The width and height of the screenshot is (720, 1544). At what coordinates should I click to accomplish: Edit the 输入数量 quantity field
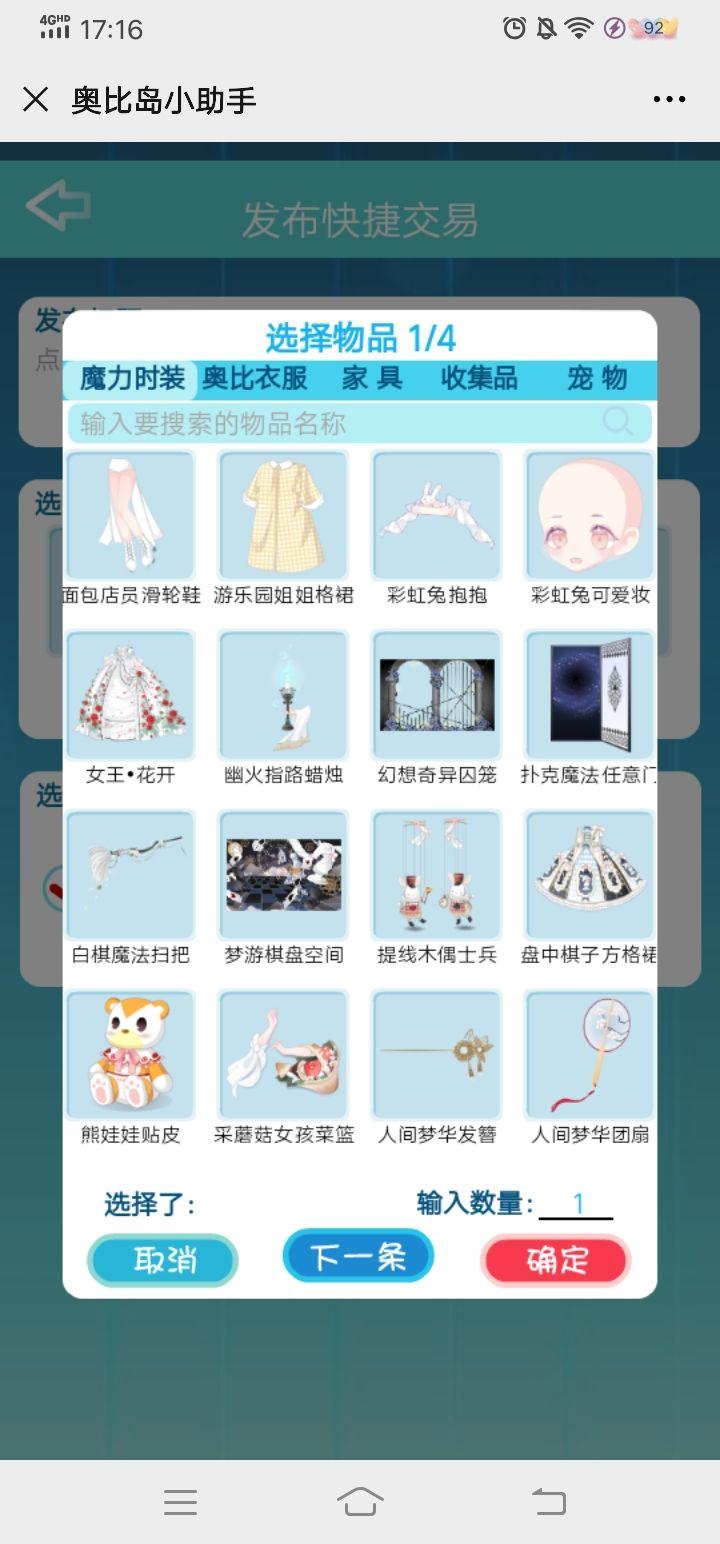(577, 1204)
